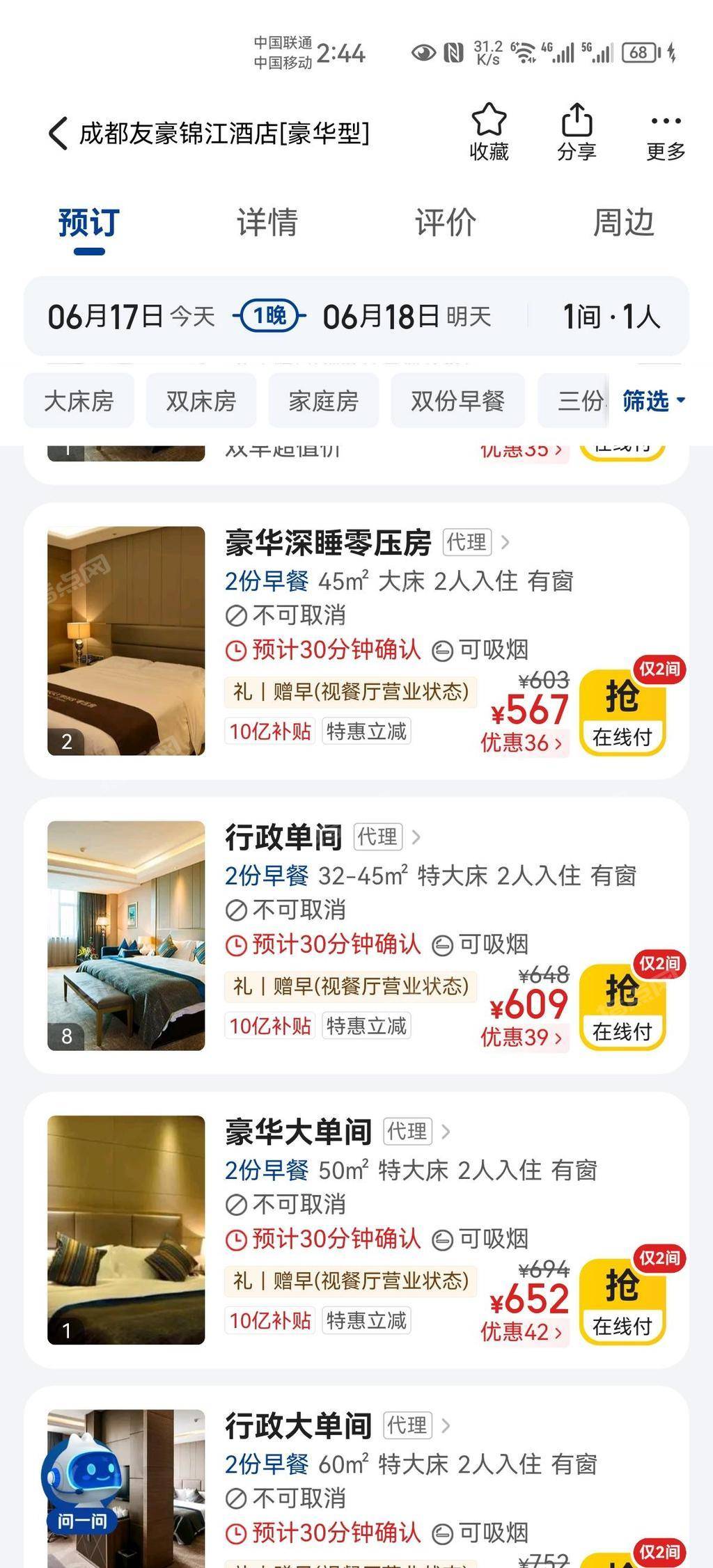Add hotel to favorites with 收藏
This screenshot has height=1568, width=713.
[x=489, y=132]
